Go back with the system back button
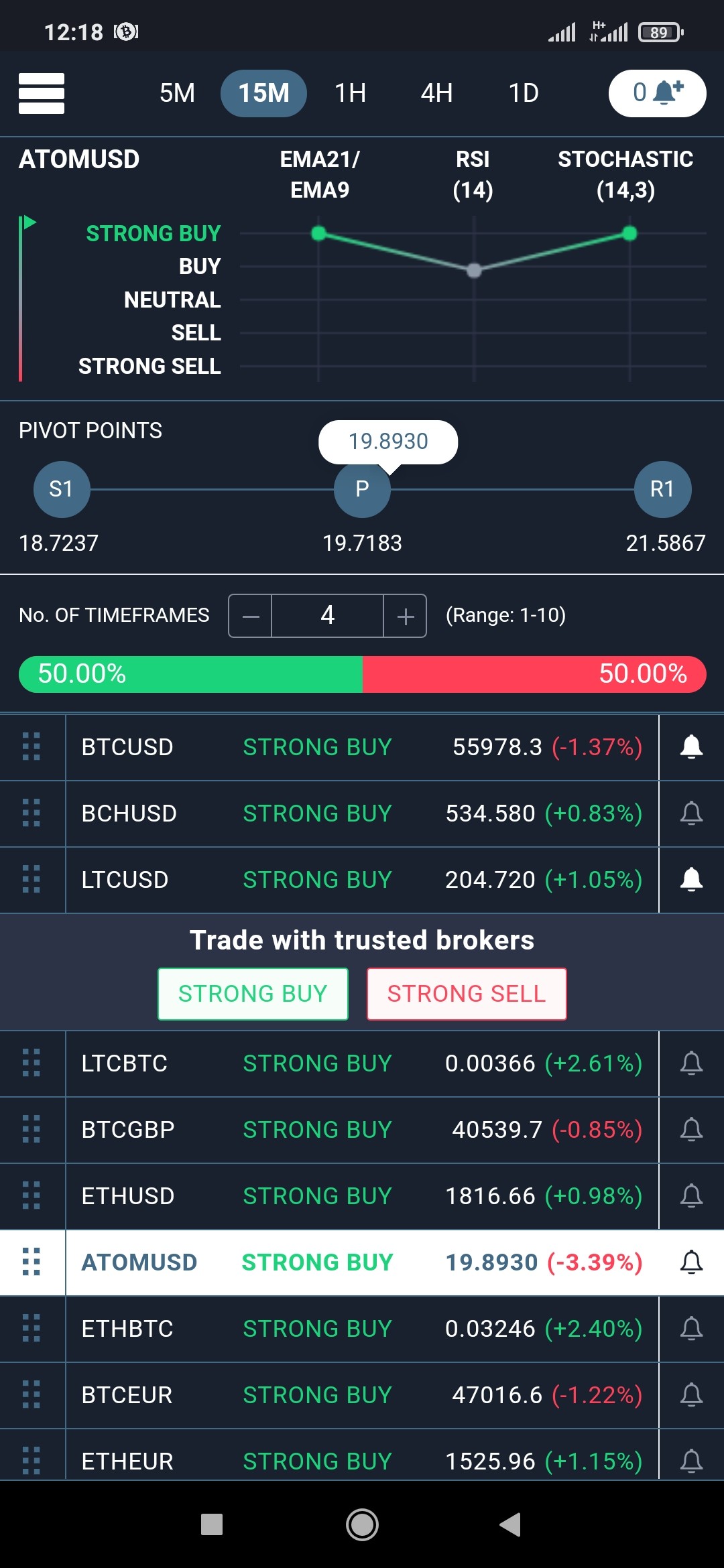Screen dimensions: 724x1568 510,1524
